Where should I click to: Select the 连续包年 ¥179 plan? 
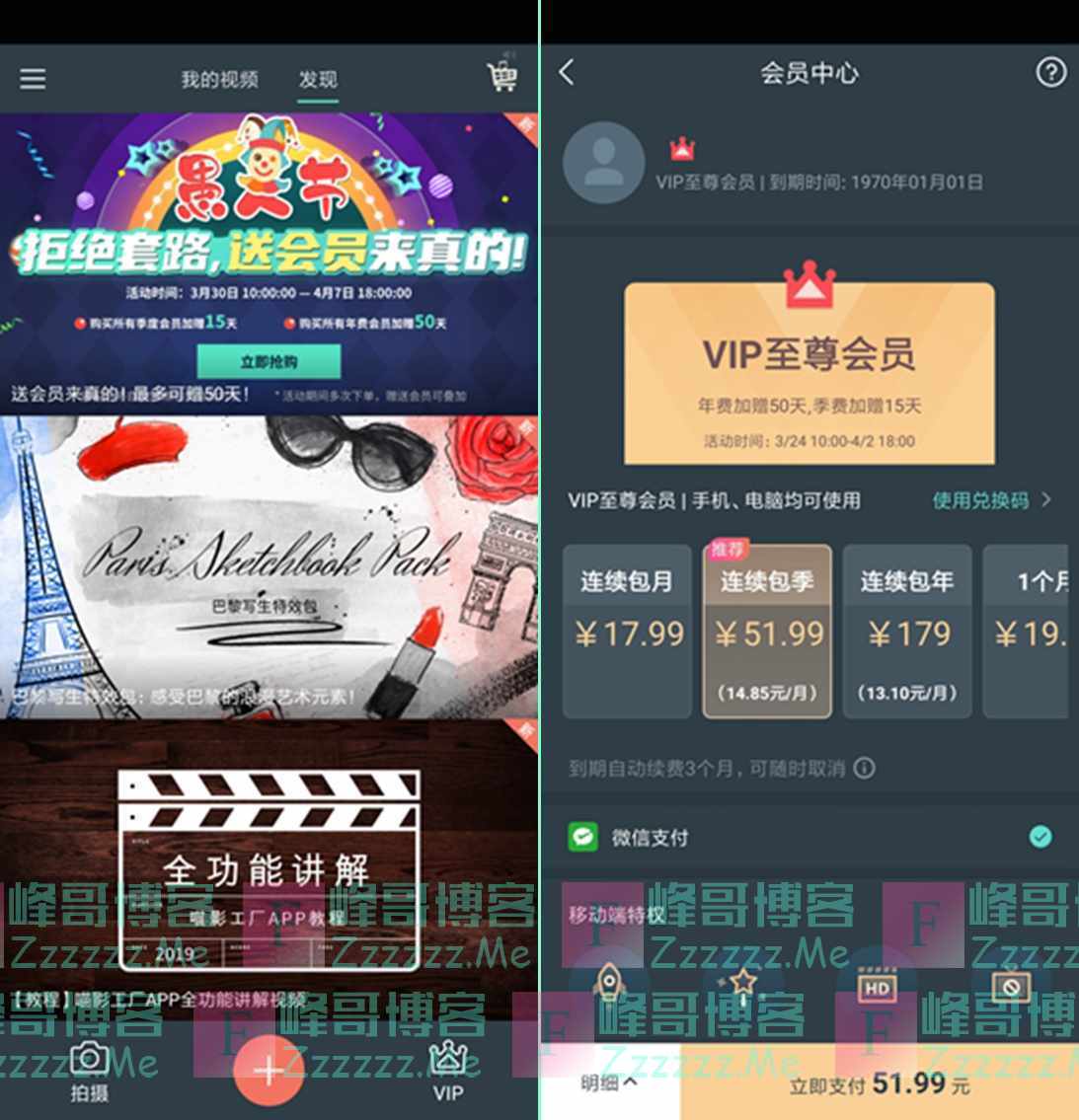907,631
